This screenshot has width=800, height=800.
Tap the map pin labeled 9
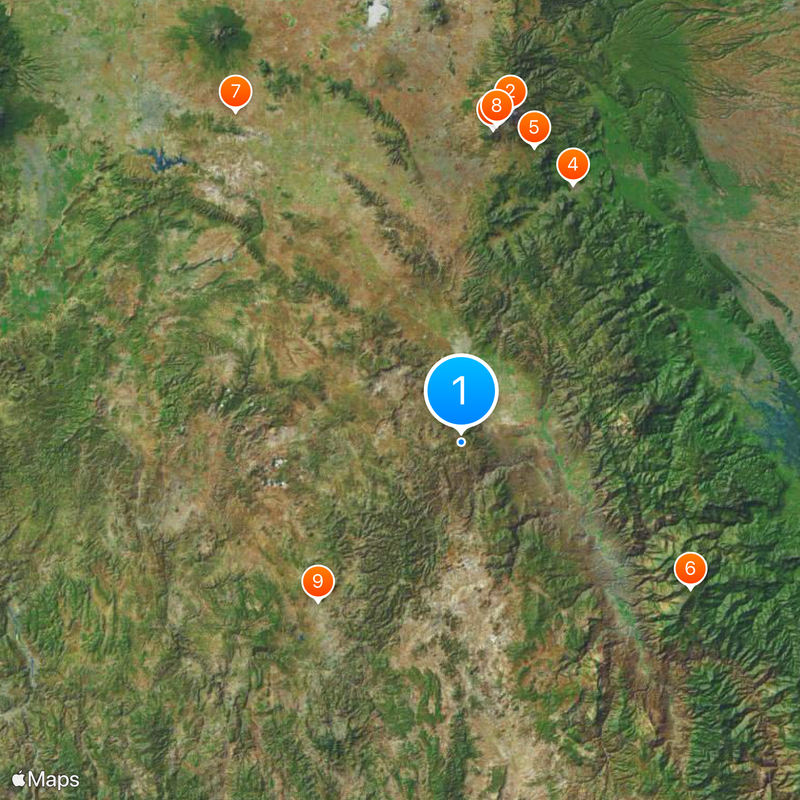pos(318,581)
